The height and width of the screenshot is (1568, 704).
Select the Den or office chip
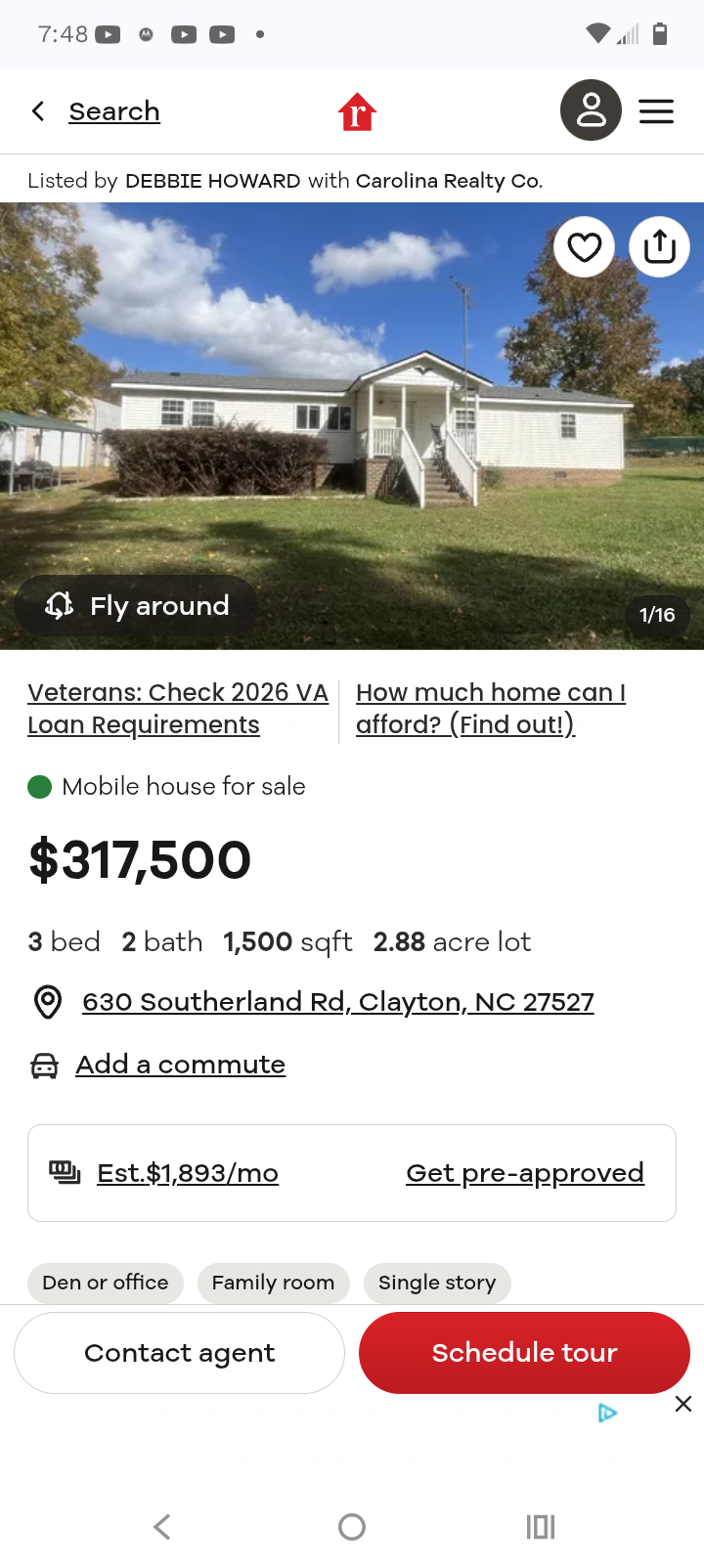pos(106,1283)
